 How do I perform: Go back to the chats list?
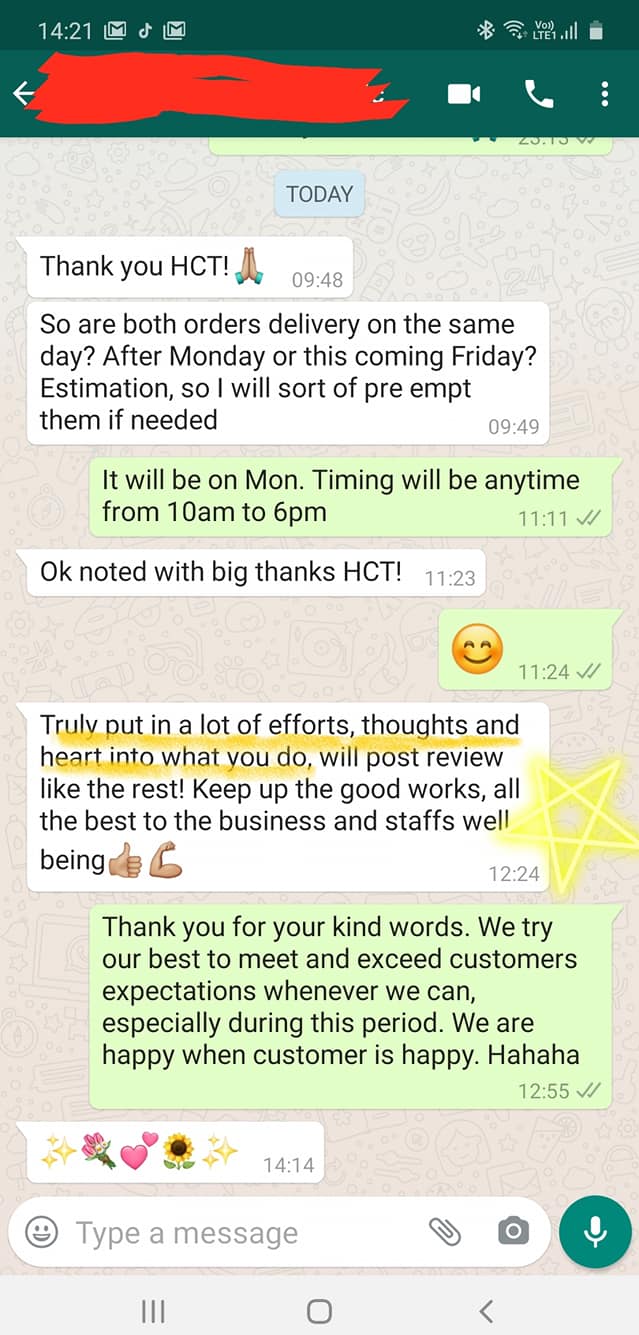[22, 94]
